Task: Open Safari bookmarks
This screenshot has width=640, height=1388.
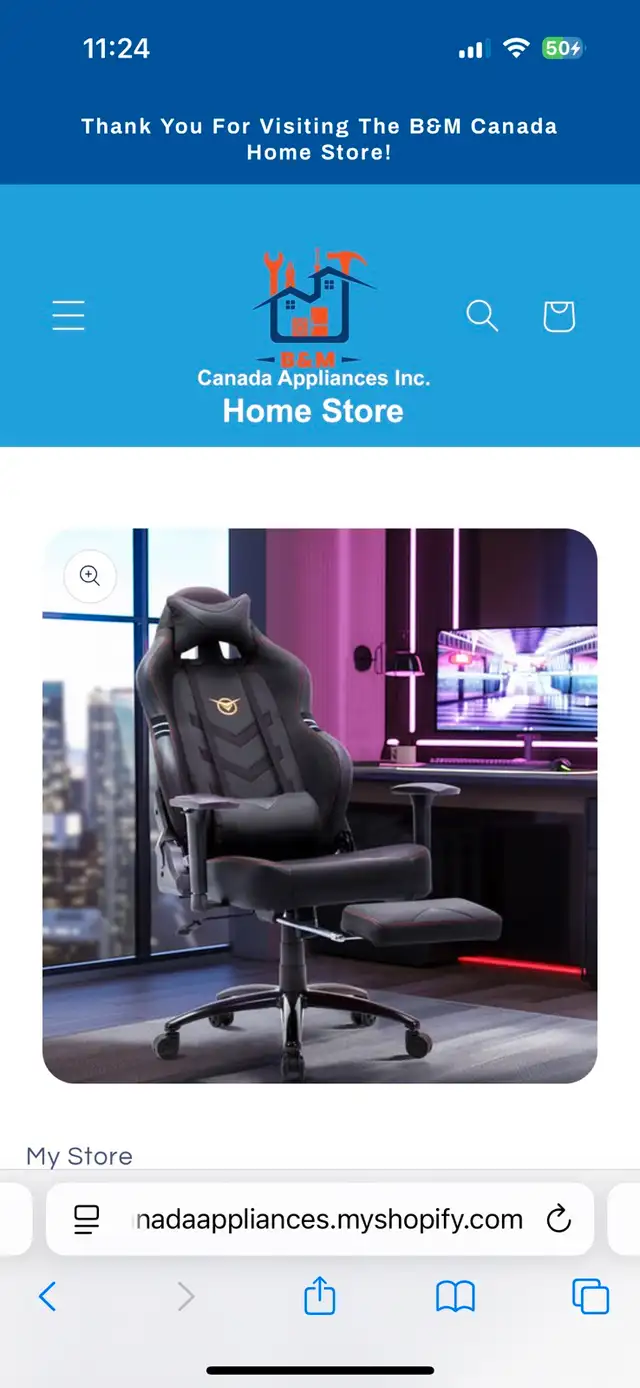Action: [x=455, y=1297]
